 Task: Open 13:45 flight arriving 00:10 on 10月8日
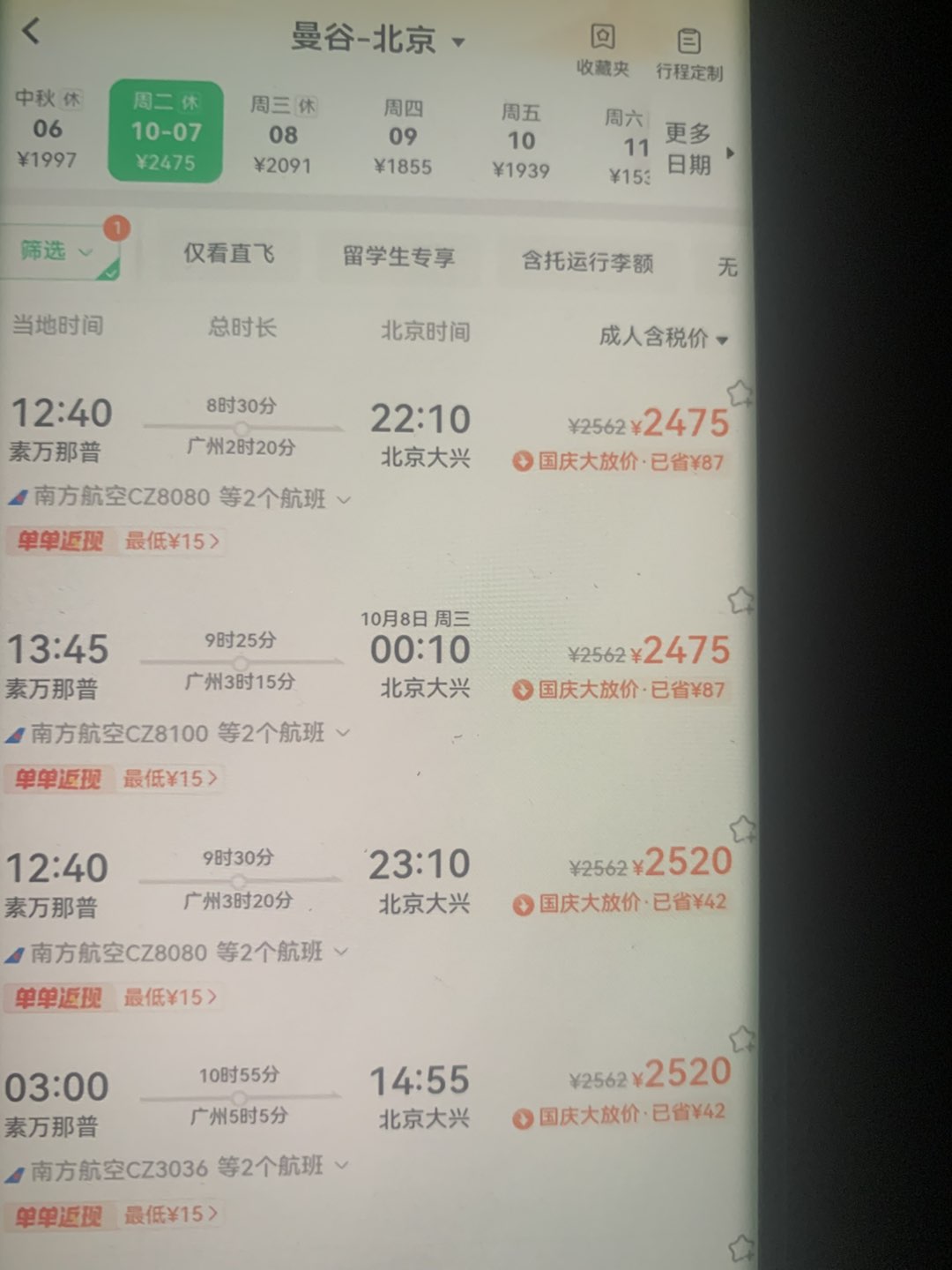(370, 661)
